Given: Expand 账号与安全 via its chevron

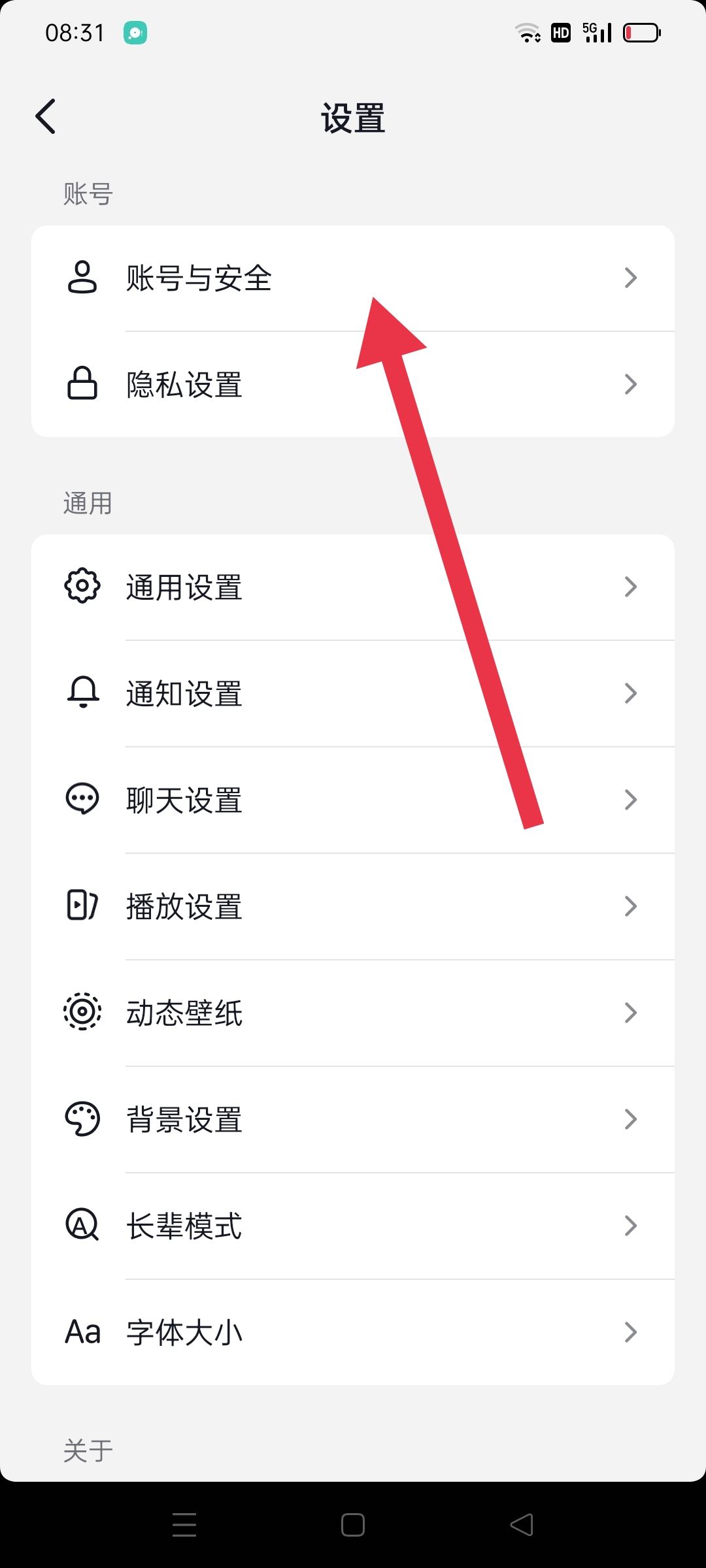Looking at the screenshot, I should pos(630,278).
